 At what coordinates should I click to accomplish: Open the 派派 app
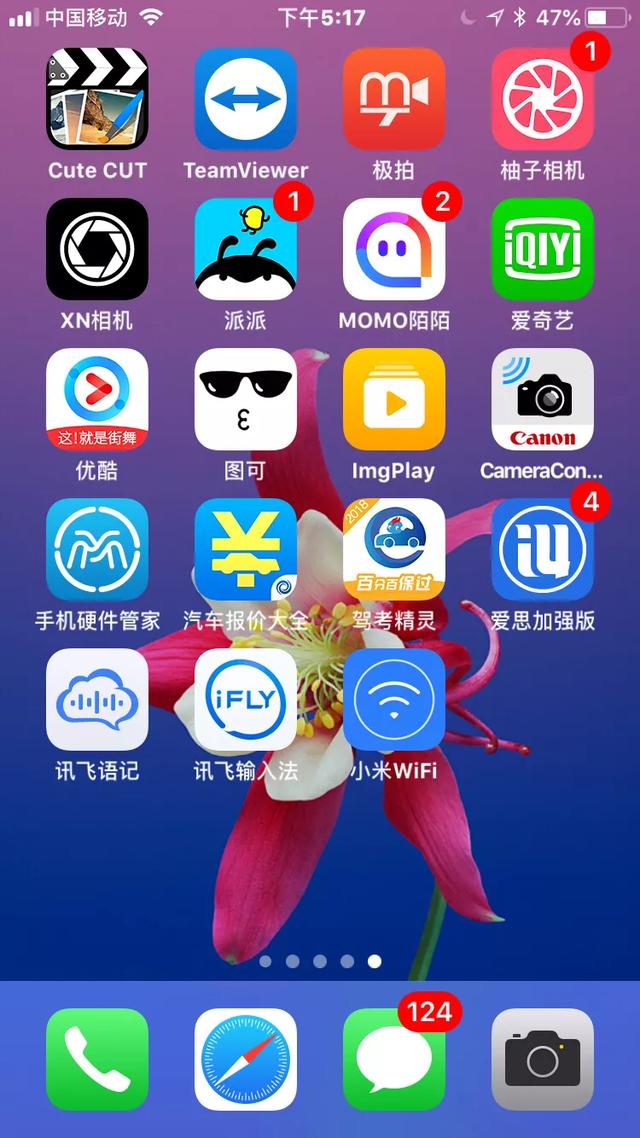click(x=245, y=249)
